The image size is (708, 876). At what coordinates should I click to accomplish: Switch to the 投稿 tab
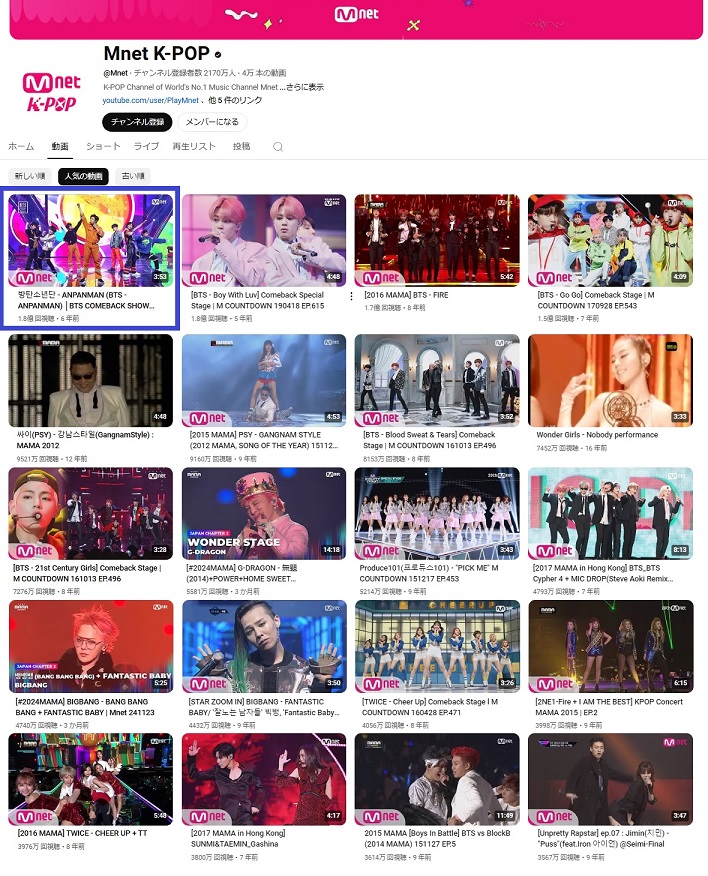point(241,146)
